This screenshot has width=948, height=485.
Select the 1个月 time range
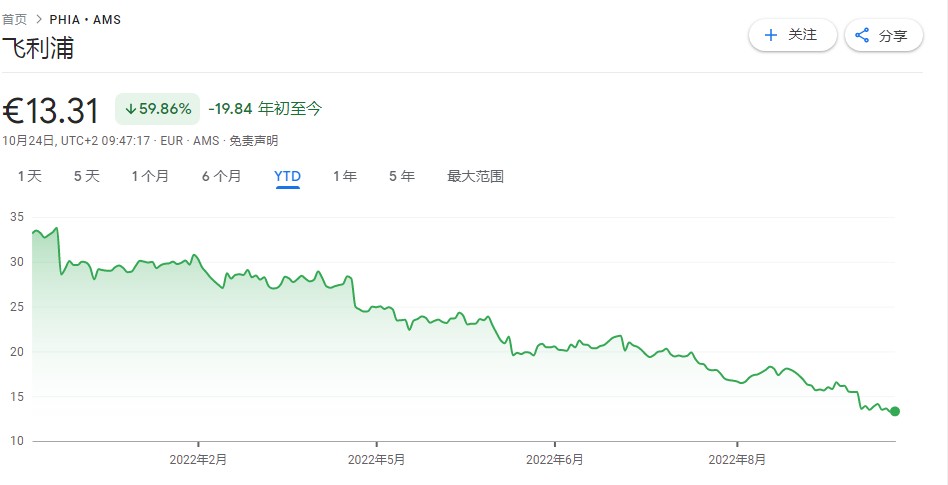click(150, 176)
